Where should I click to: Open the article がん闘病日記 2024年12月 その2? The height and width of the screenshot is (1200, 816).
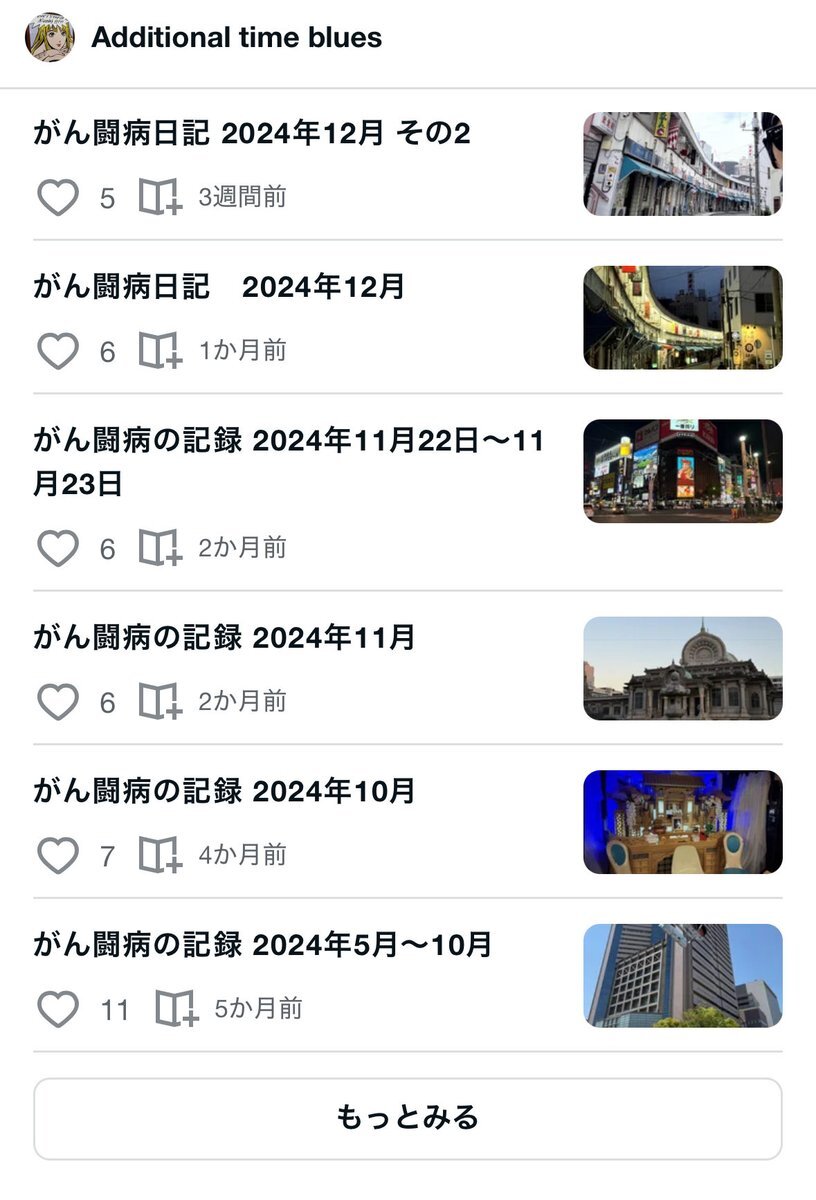(x=252, y=134)
